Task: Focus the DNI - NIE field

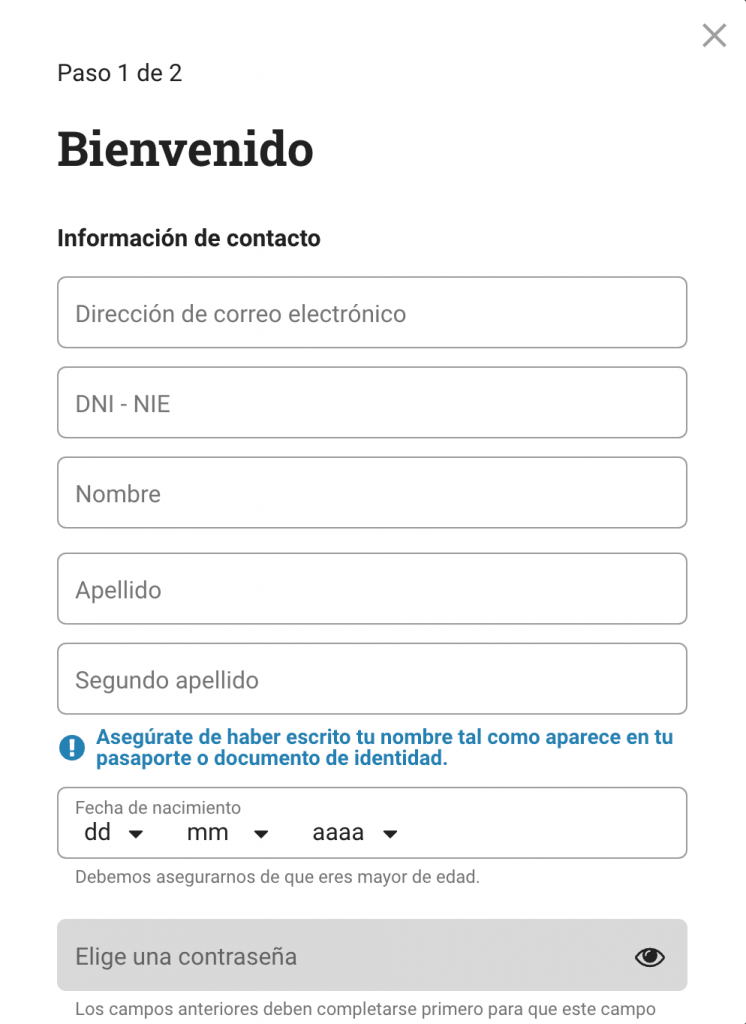Action: pos(372,403)
